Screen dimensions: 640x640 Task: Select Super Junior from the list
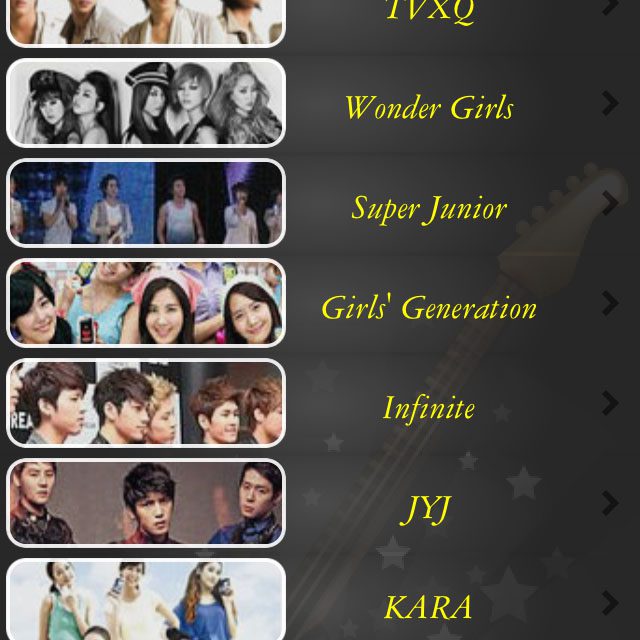tap(429, 207)
